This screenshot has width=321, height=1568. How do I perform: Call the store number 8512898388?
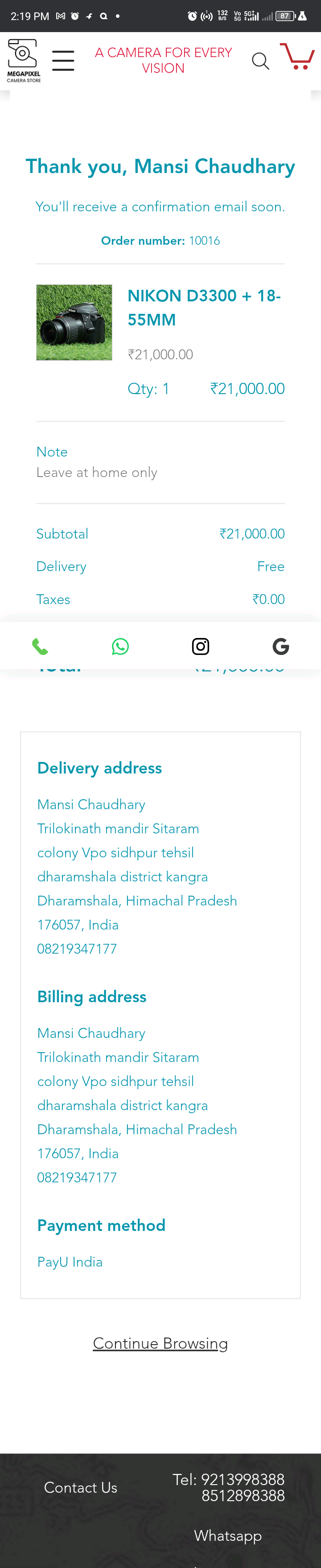243,1496
